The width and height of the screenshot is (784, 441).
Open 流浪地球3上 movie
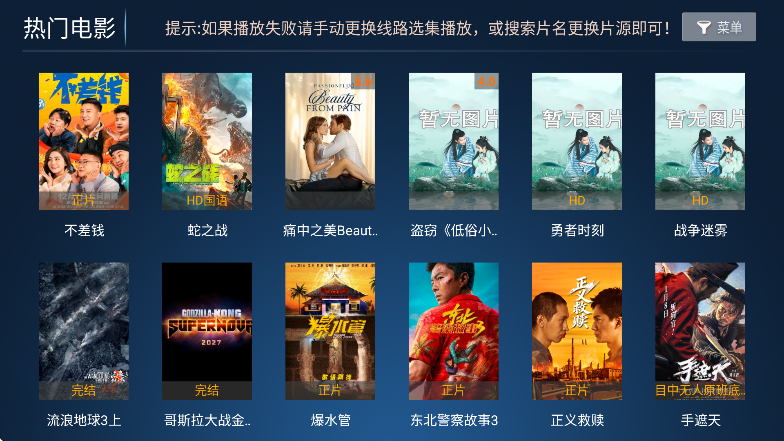(x=84, y=331)
